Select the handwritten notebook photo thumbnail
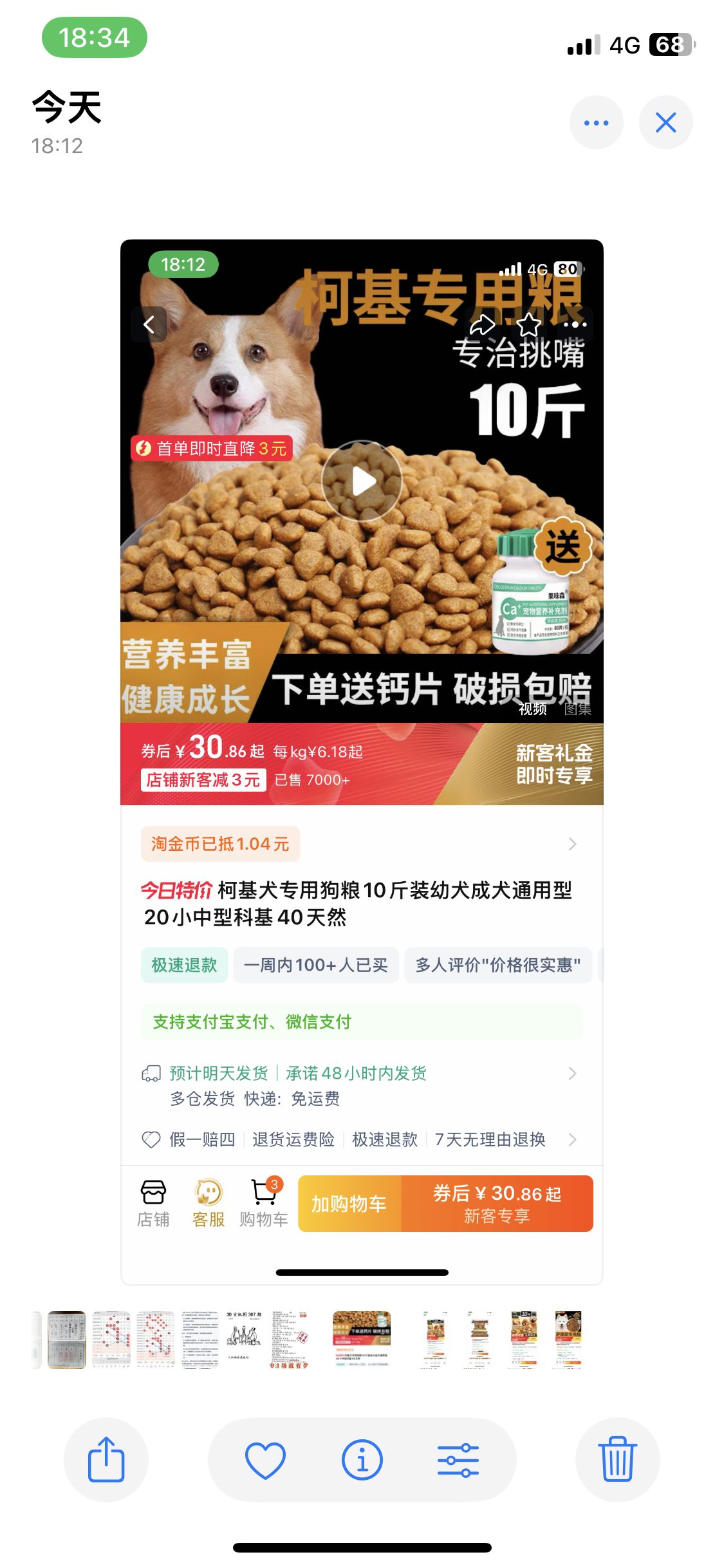The image size is (724, 1568). (x=67, y=1339)
